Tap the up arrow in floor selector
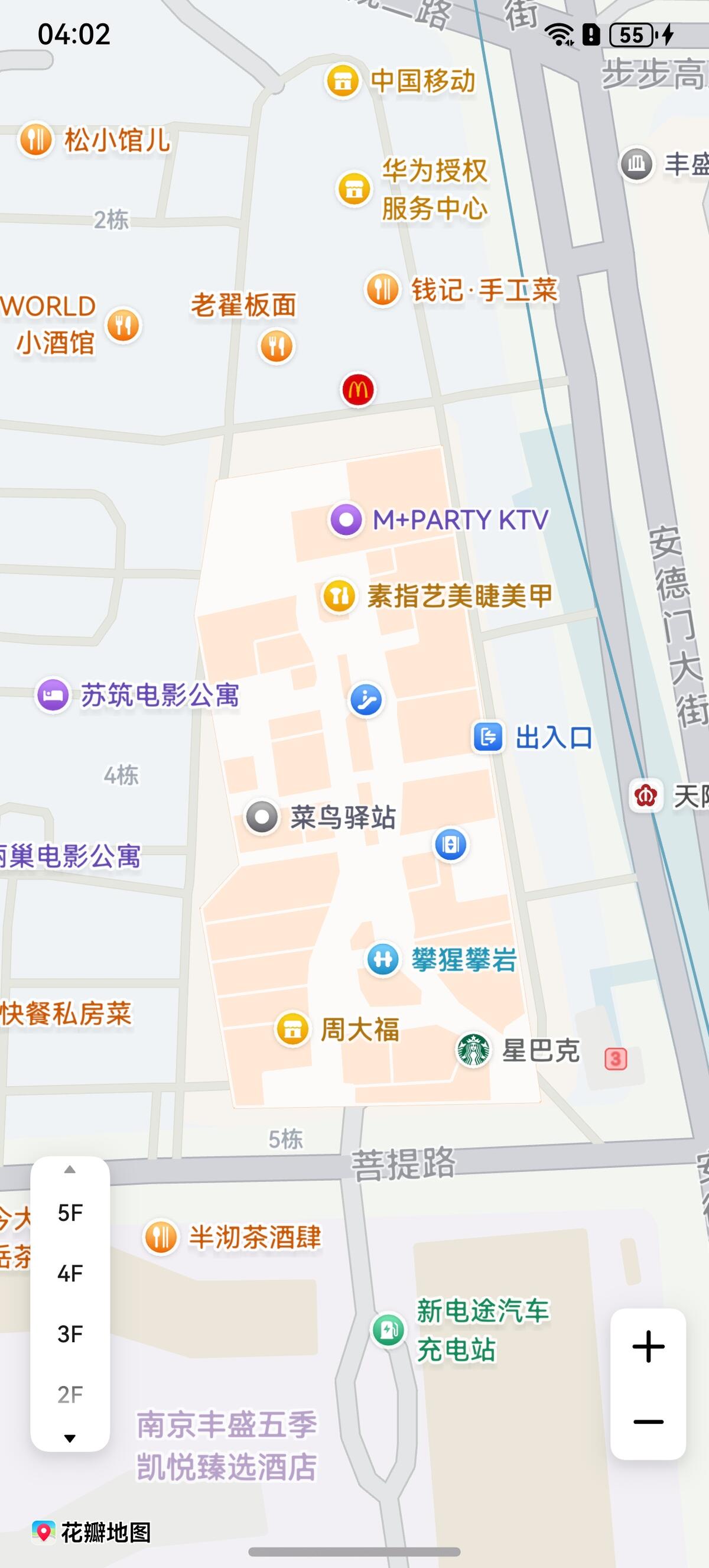Screen dimensions: 709x1568 [70, 1169]
